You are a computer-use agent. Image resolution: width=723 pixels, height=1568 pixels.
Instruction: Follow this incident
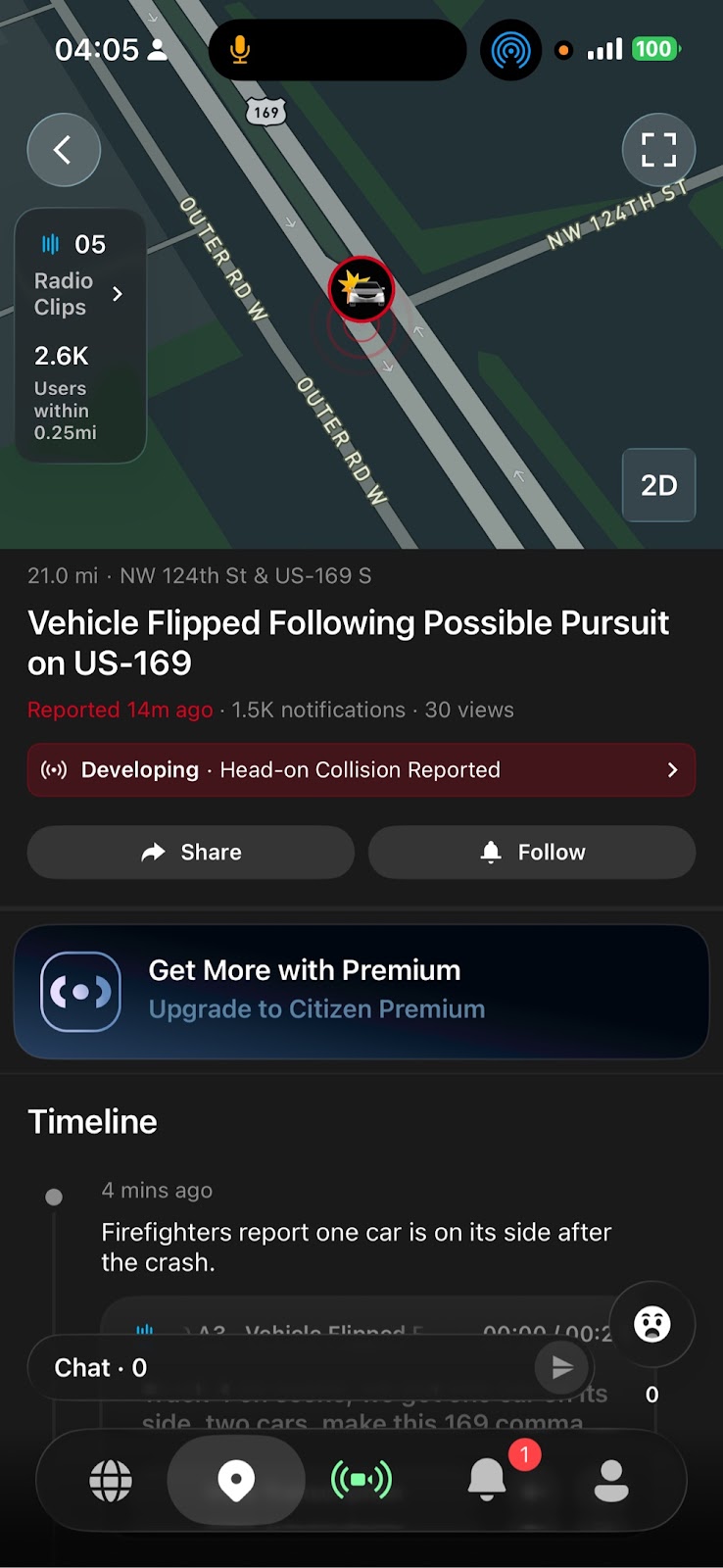pyautogui.click(x=532, y=853)
